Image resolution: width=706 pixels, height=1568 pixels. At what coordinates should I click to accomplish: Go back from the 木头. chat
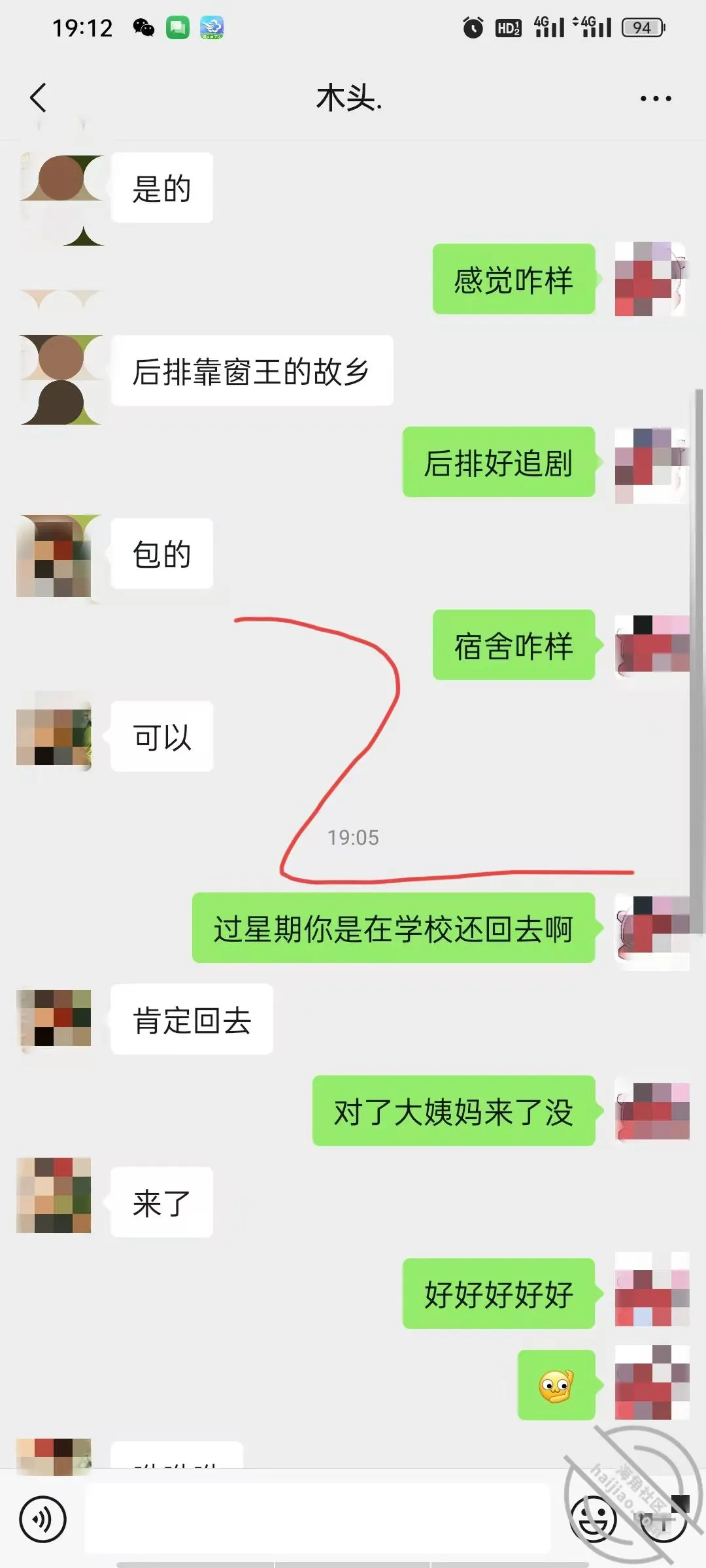pos(39,98)
